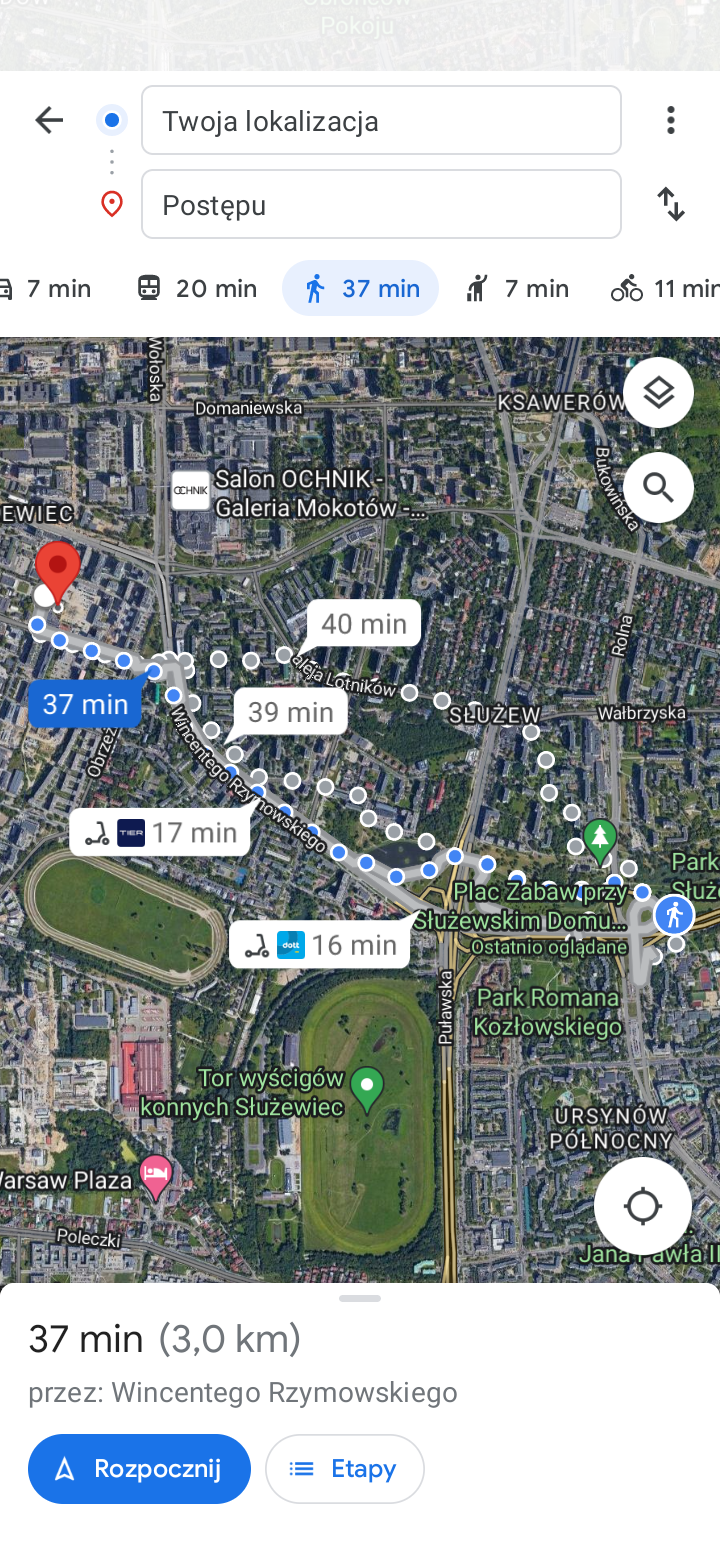Go back using the arrow
The height and width of the screenshot is (1560, 720).
coord(48,121)
